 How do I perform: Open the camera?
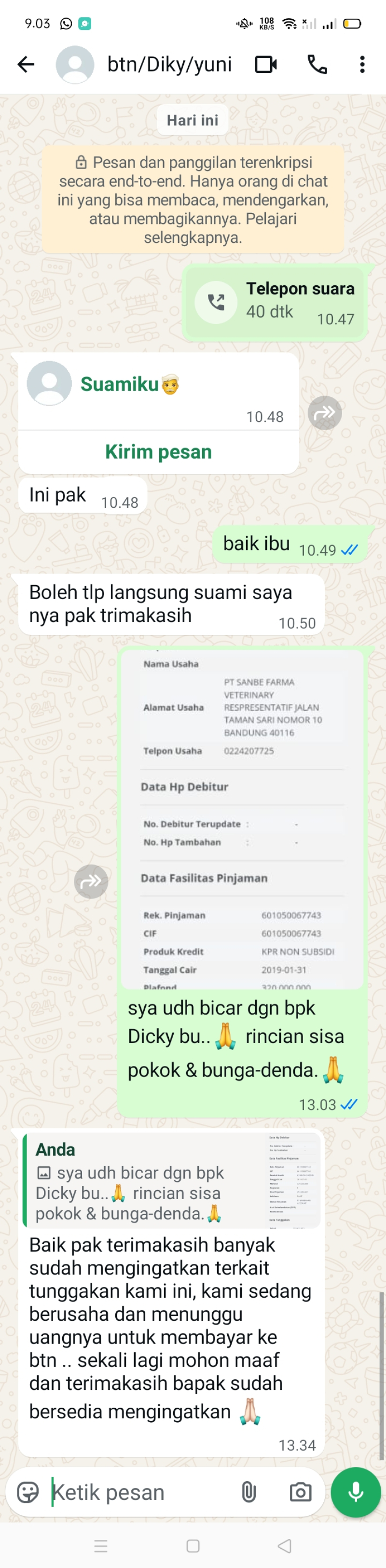300,1492
